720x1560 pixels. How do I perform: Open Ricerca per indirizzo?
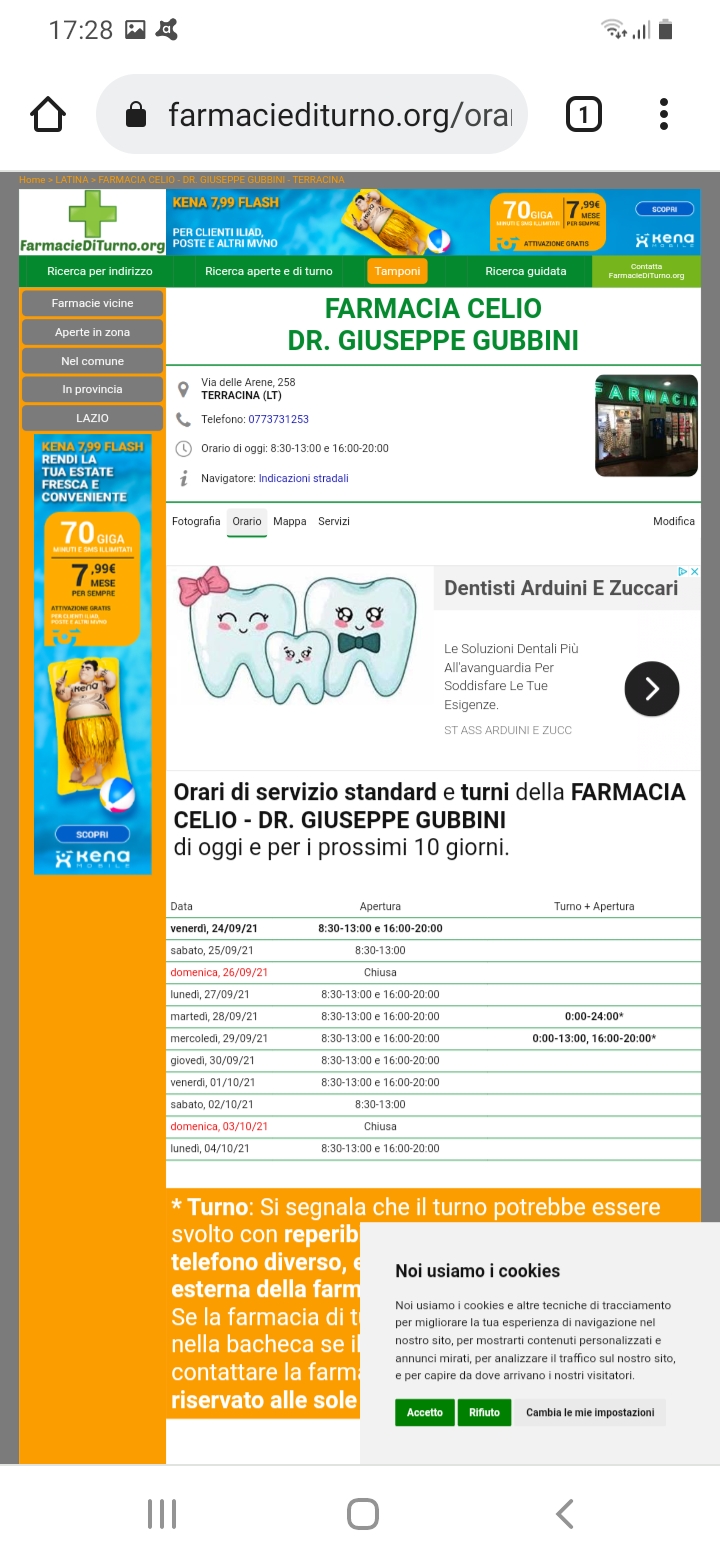click(x=100, y=271)
